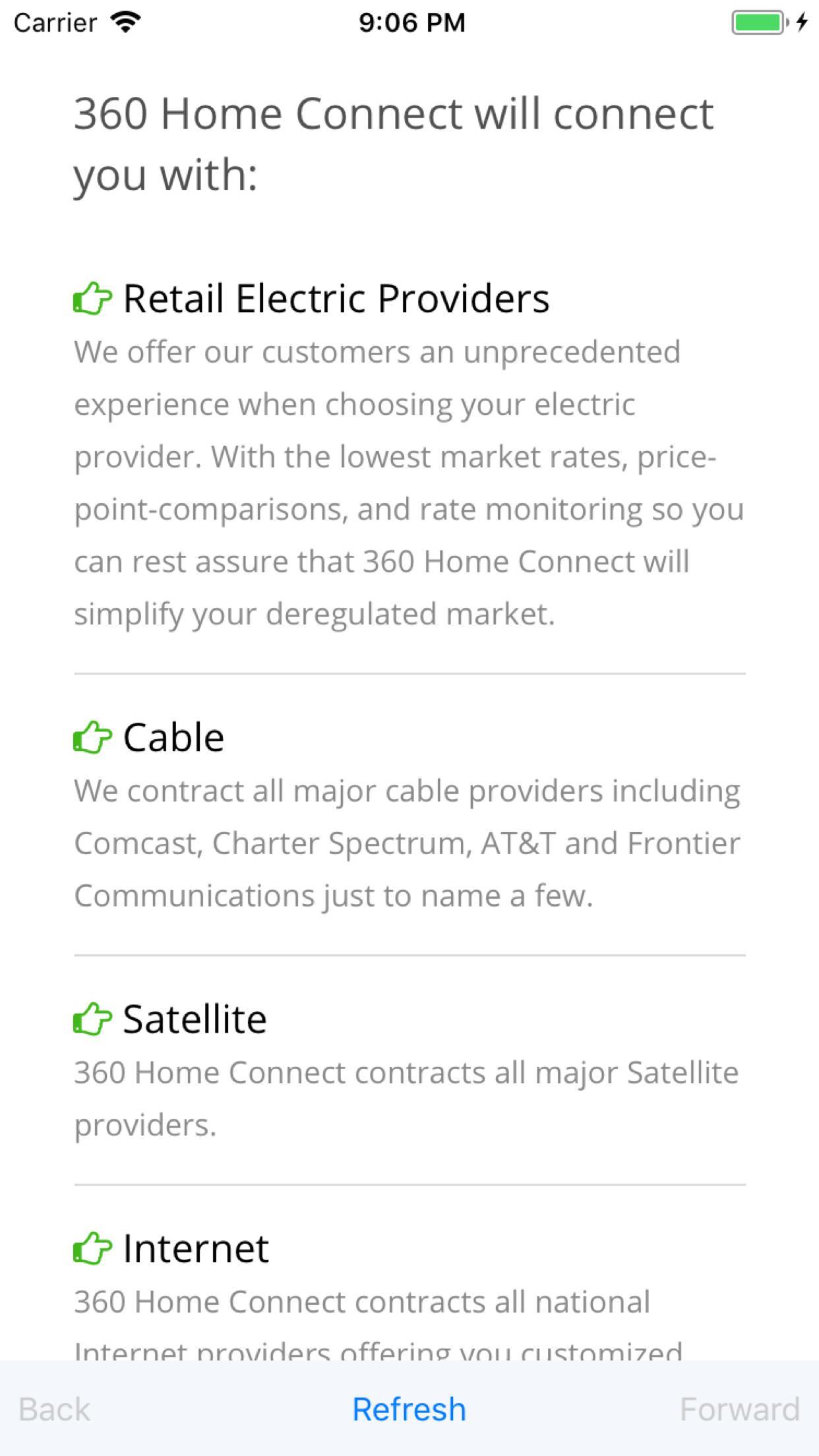Click the battery indicator in the status bar

(757, 22)
